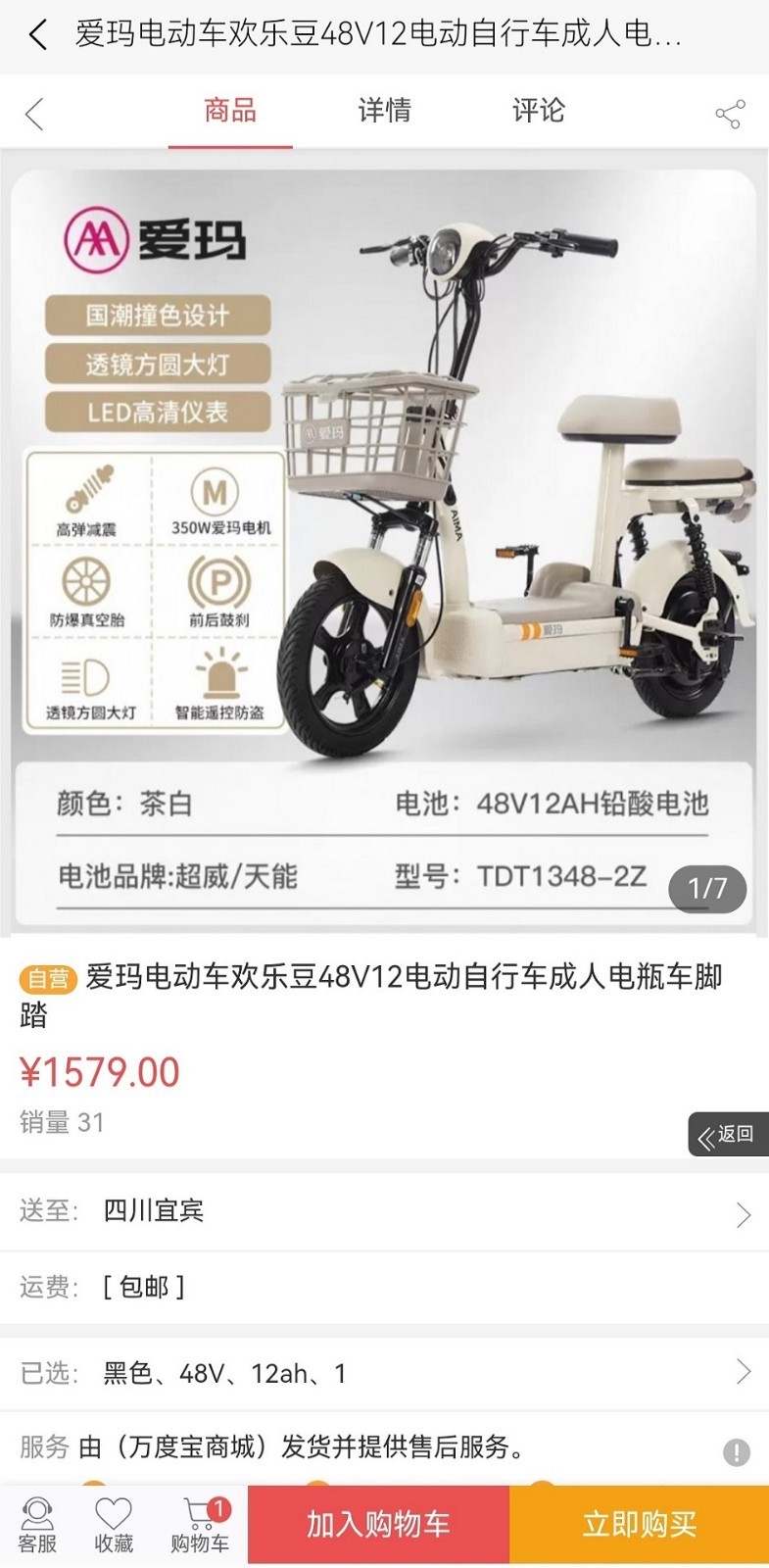Add product to 收藏 favorites
769x1568 pixels.
pyautogui.click(x=114, y=1526)
